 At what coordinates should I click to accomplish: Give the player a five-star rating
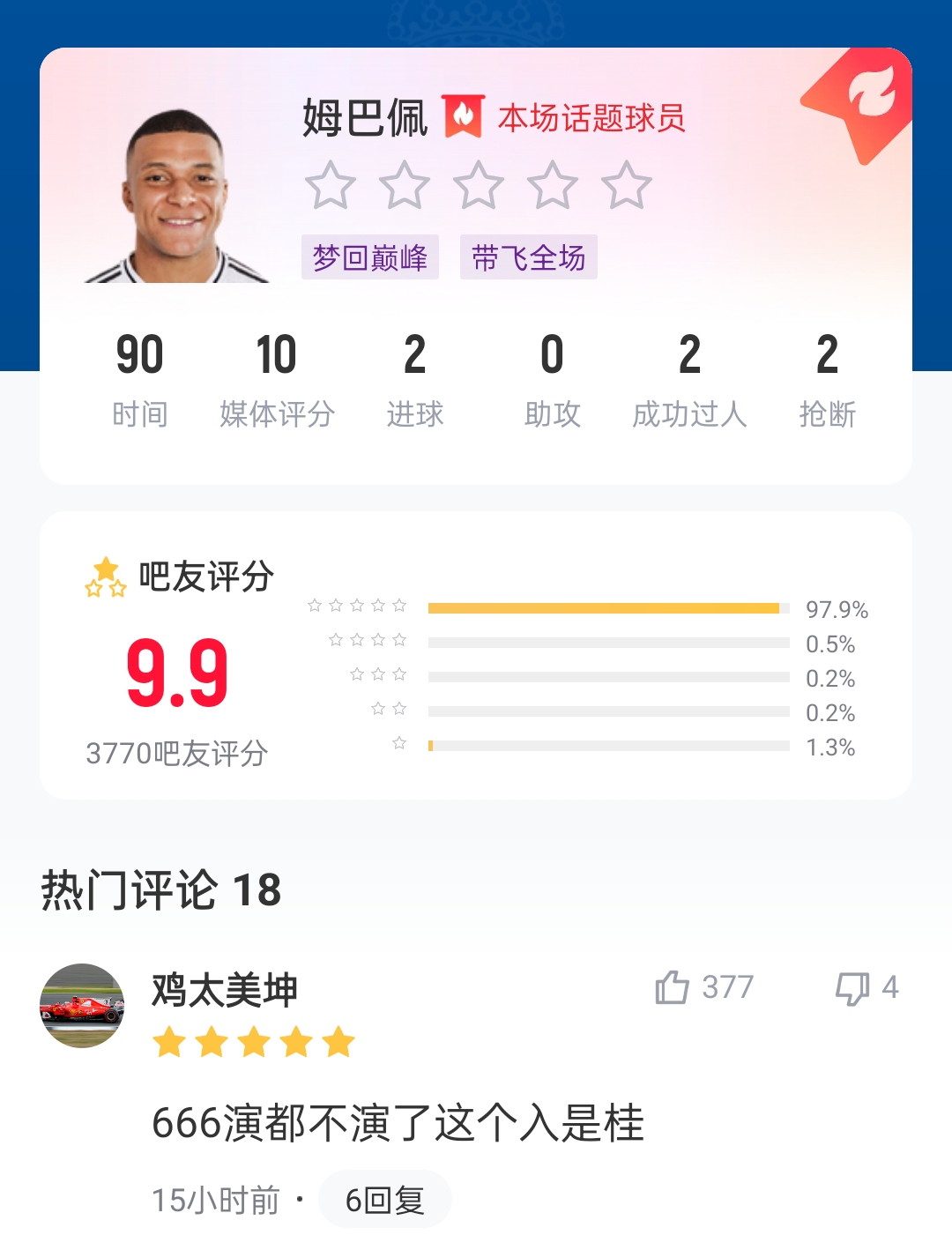(x=627, y=185)
